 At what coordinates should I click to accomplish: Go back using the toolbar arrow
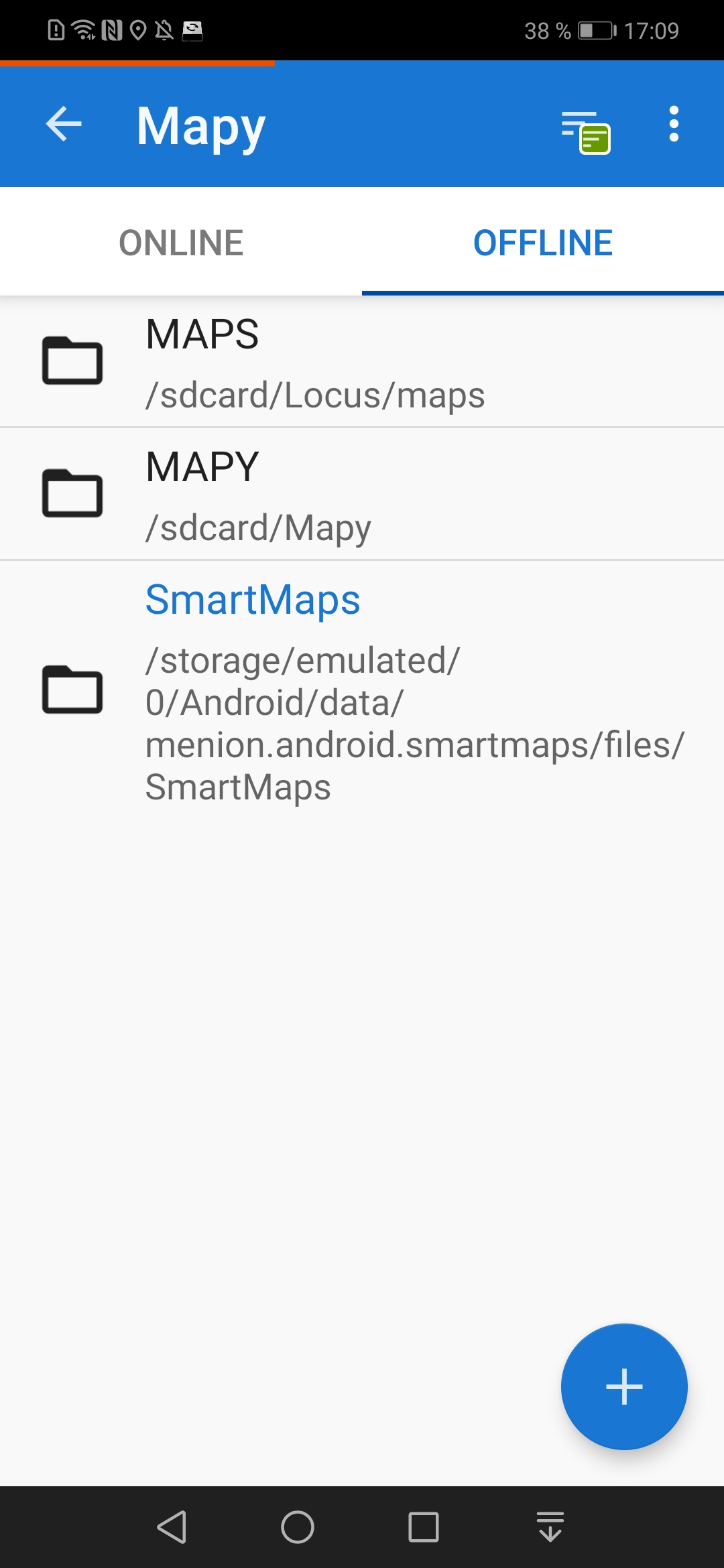[x=64, y=125]
